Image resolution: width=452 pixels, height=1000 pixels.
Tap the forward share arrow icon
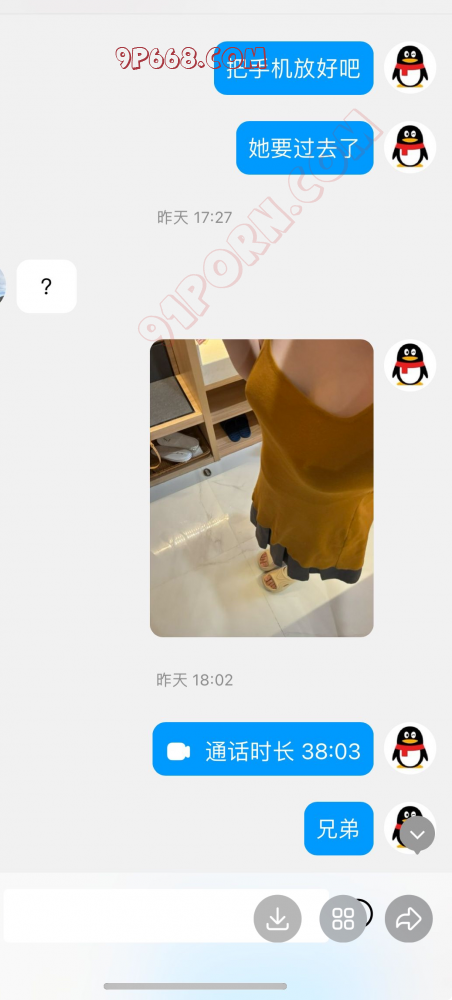pos(409,919)
